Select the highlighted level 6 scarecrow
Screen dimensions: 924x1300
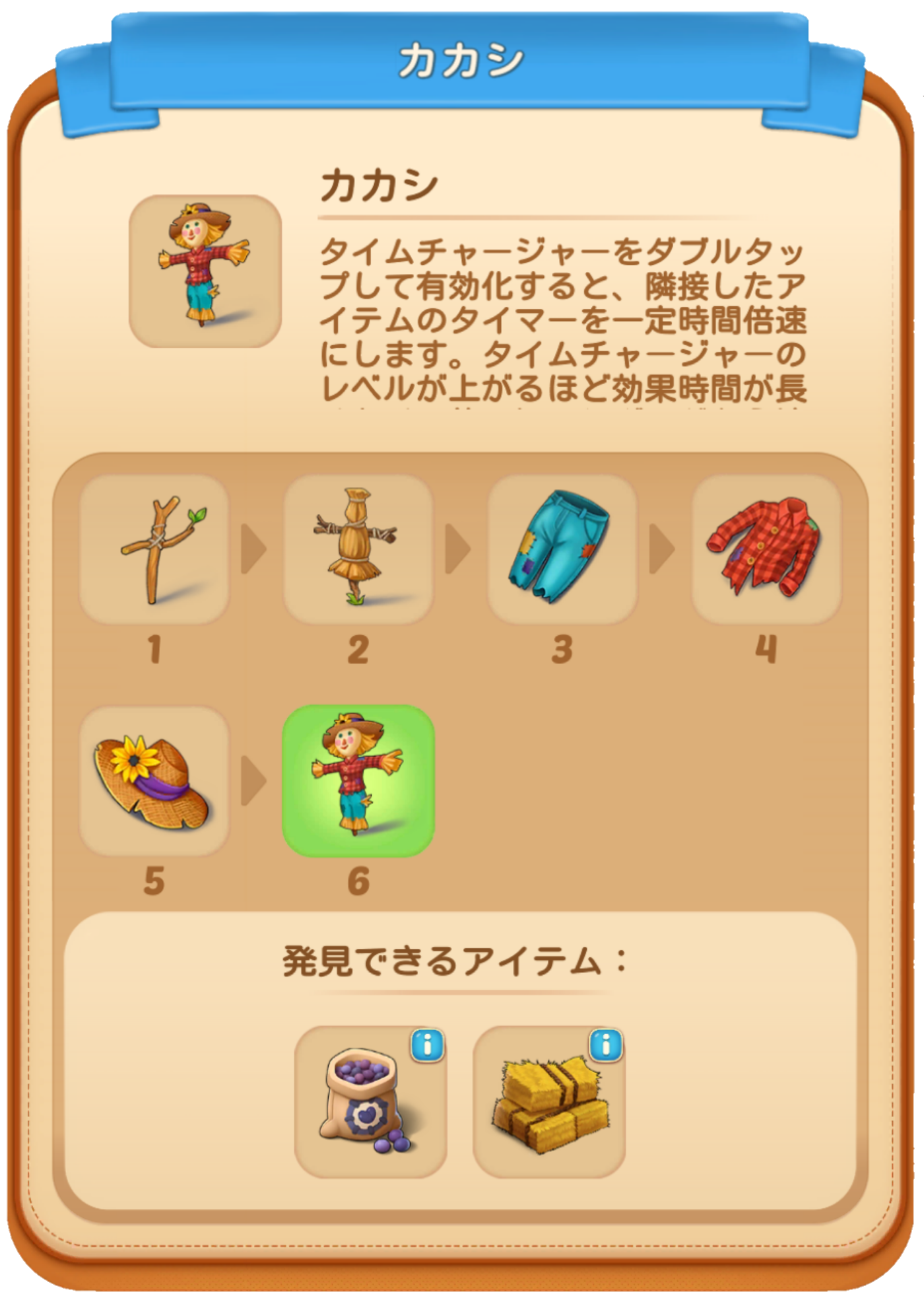[x=358, y=781]
